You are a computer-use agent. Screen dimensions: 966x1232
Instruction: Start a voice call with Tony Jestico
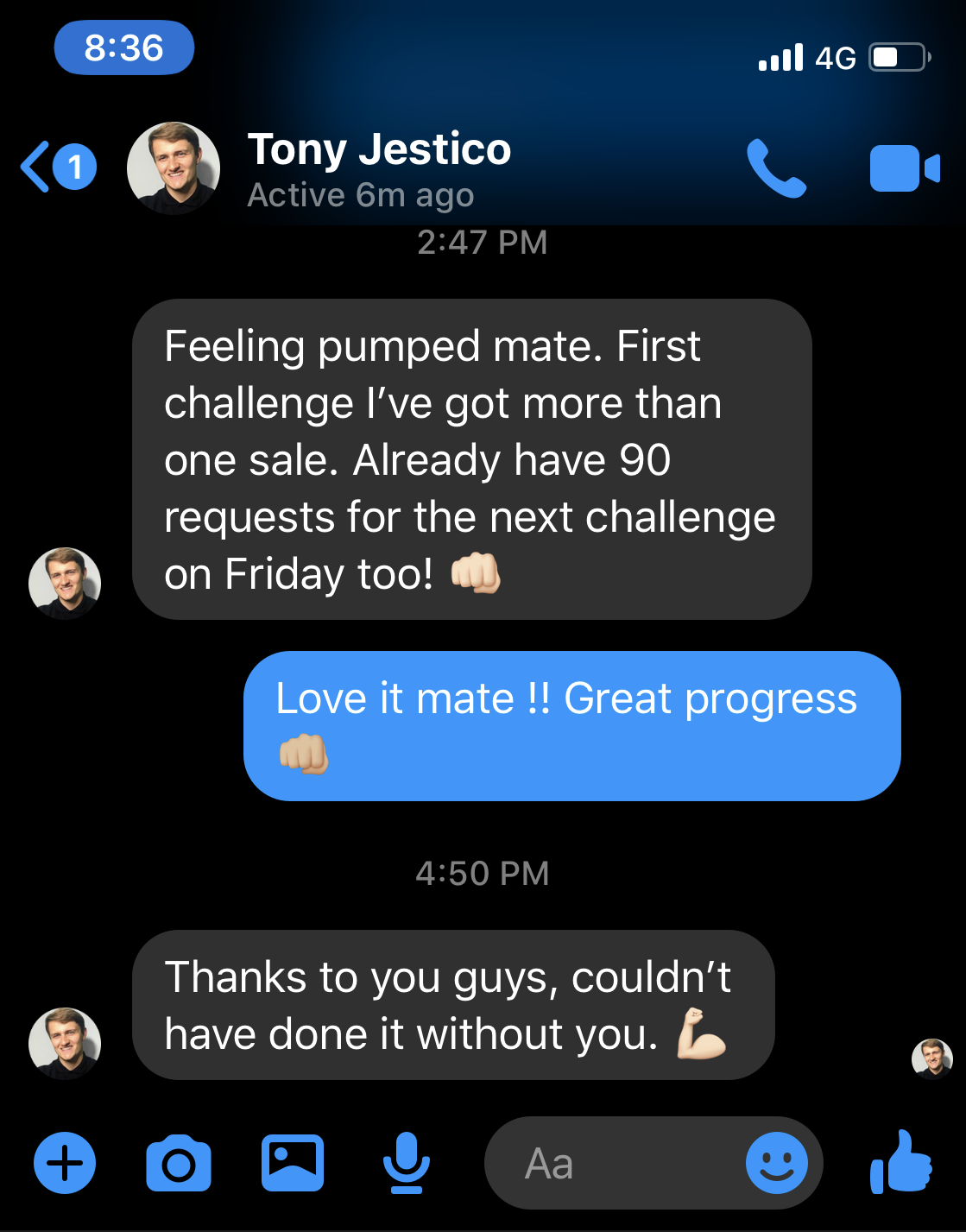pyautogui.click(x=775, y=168)
